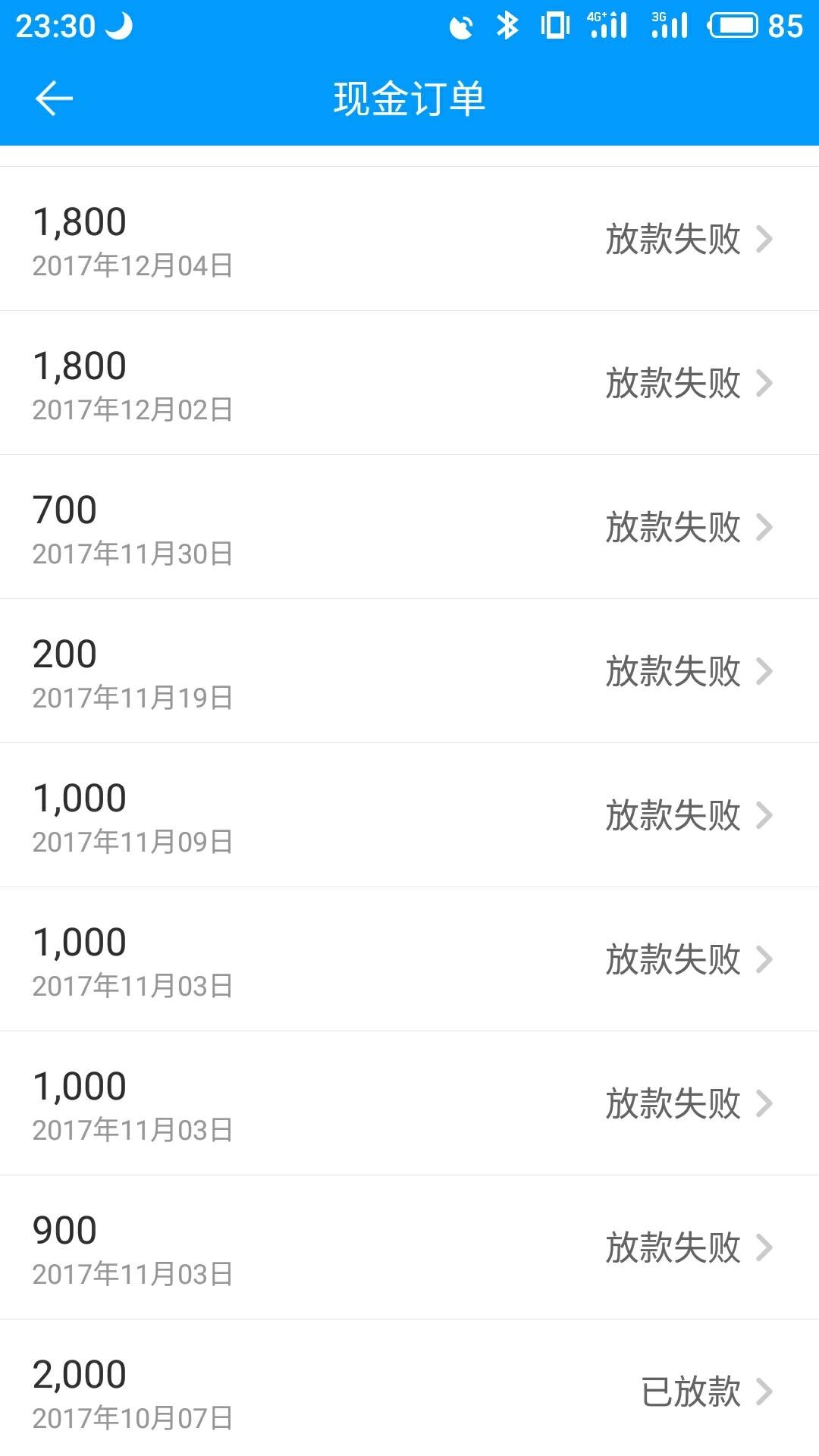
Task: View the 2,000 已放款 order from 2017年10月07日
Action: pyautogui.click(x=409, y=1389)
